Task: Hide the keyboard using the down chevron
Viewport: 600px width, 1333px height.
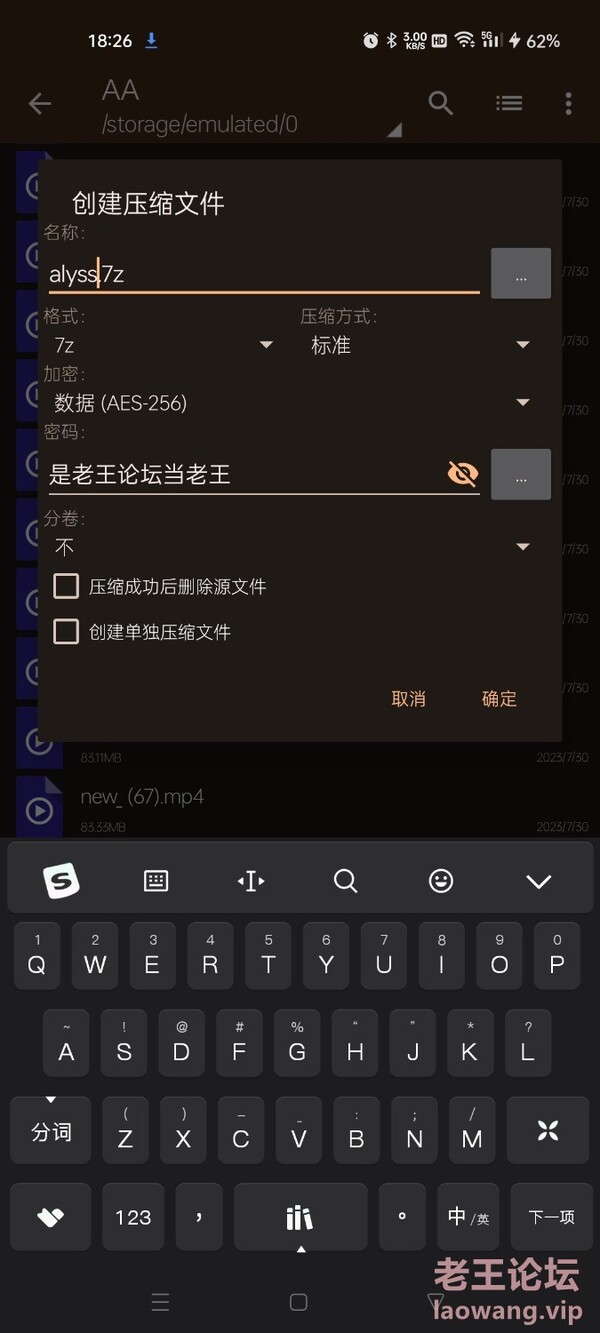Action: 538,881
